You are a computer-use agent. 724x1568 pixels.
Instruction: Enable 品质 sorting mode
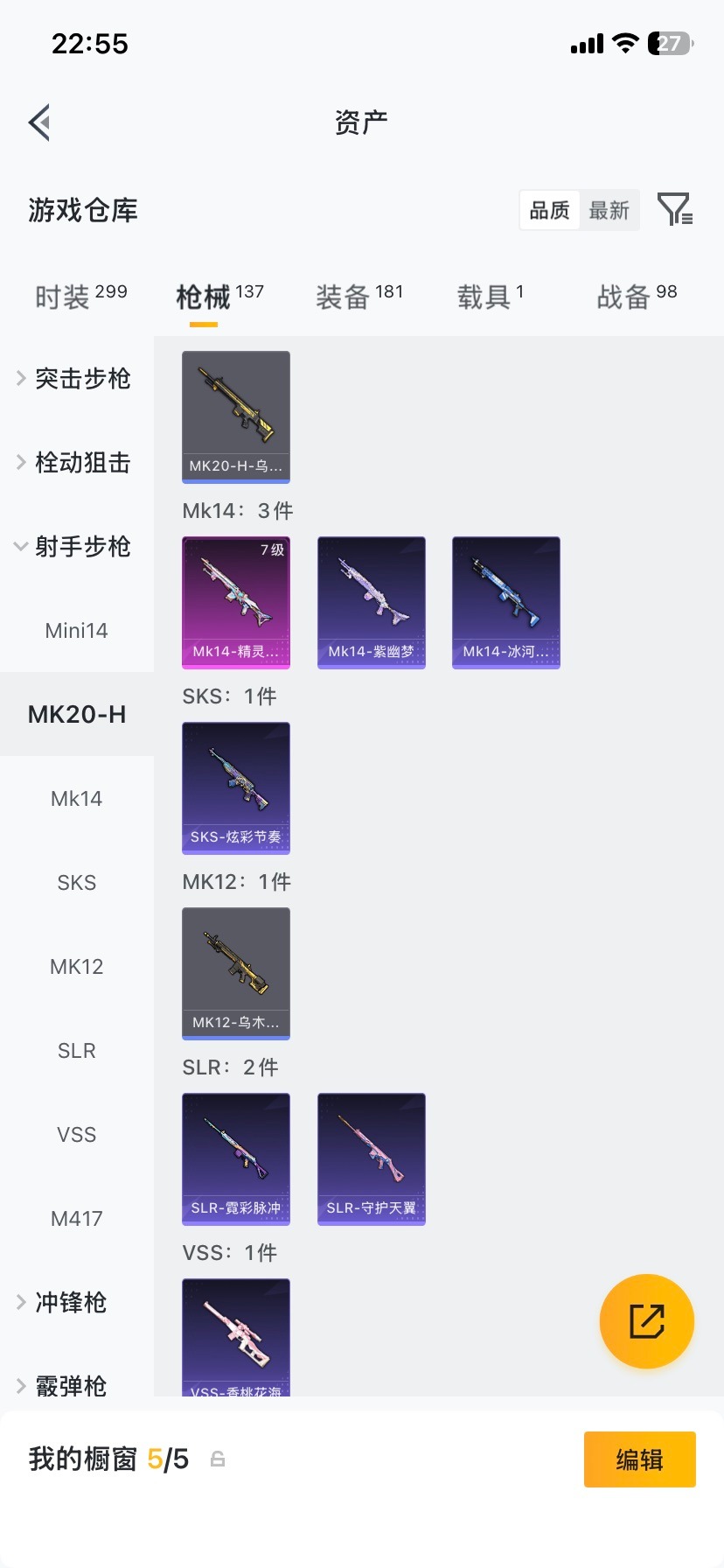548,210
